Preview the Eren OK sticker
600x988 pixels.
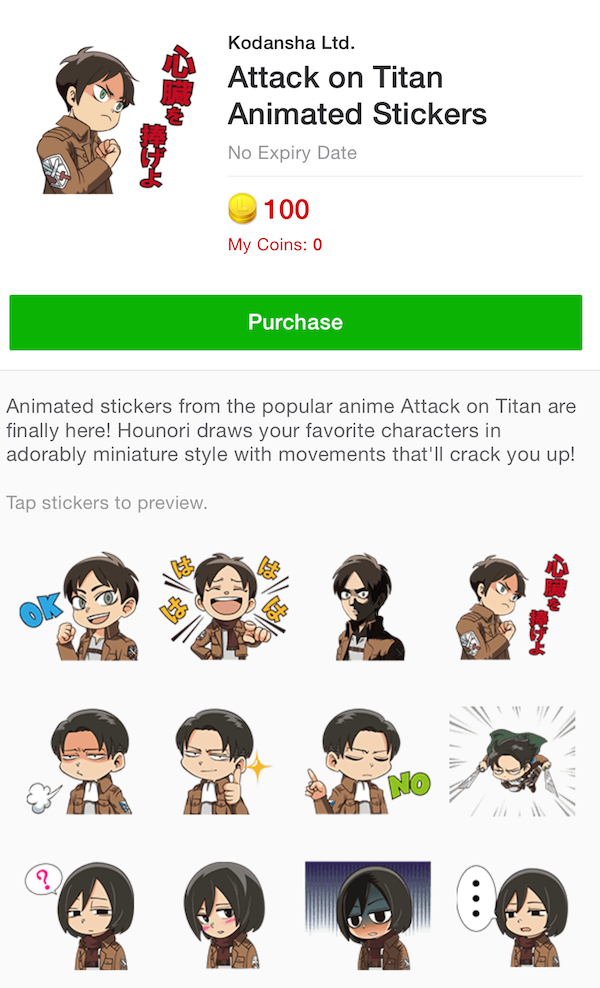tap(80, 606)
